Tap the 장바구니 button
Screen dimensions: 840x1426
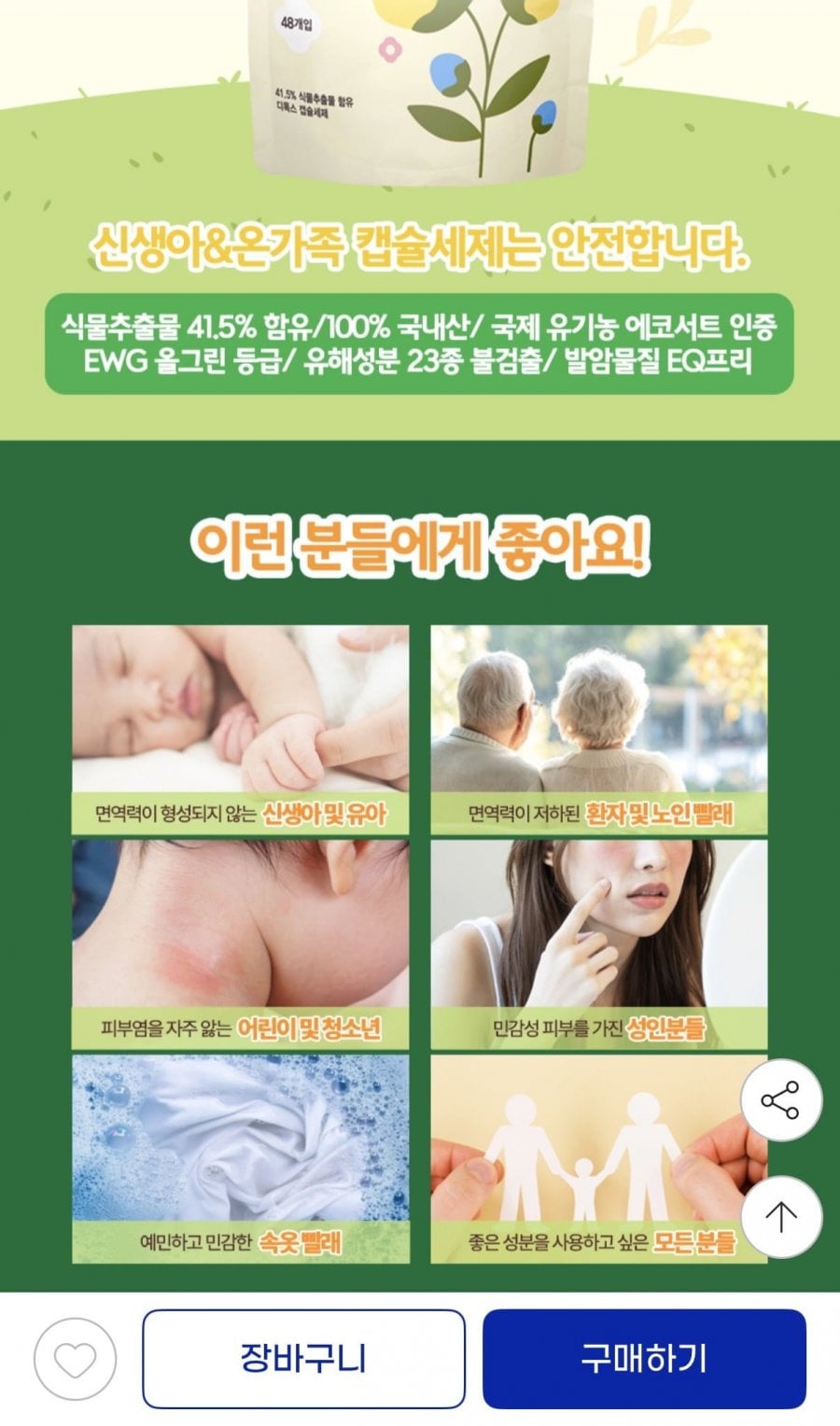(x=303, y=1359)
